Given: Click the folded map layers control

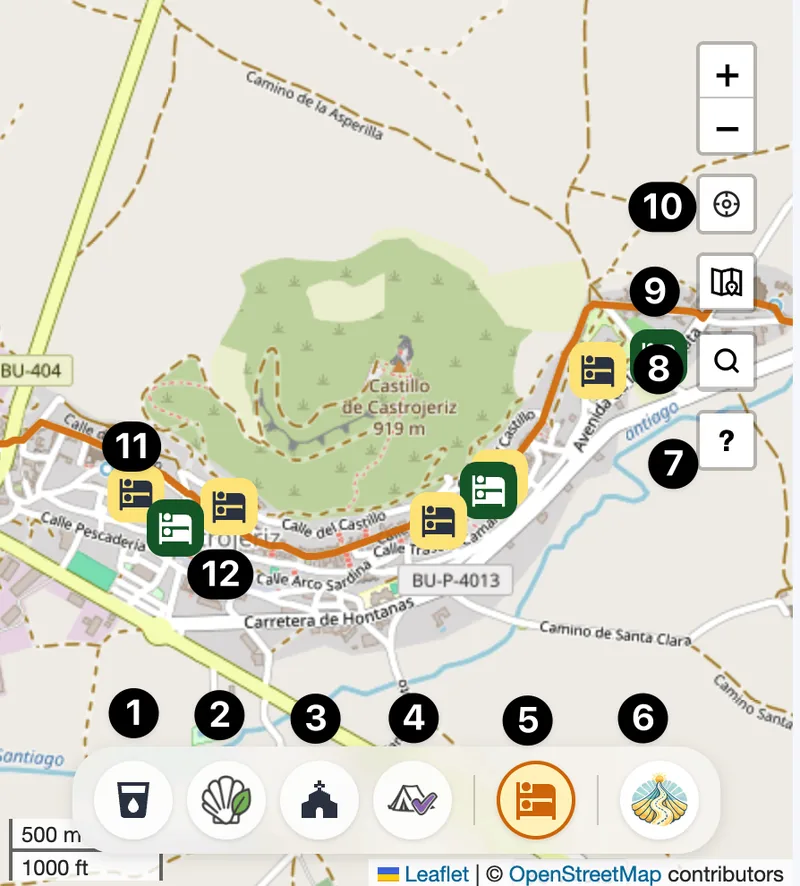Looking at the screenshot, I should pyautogui.click(x=726, y=283).
